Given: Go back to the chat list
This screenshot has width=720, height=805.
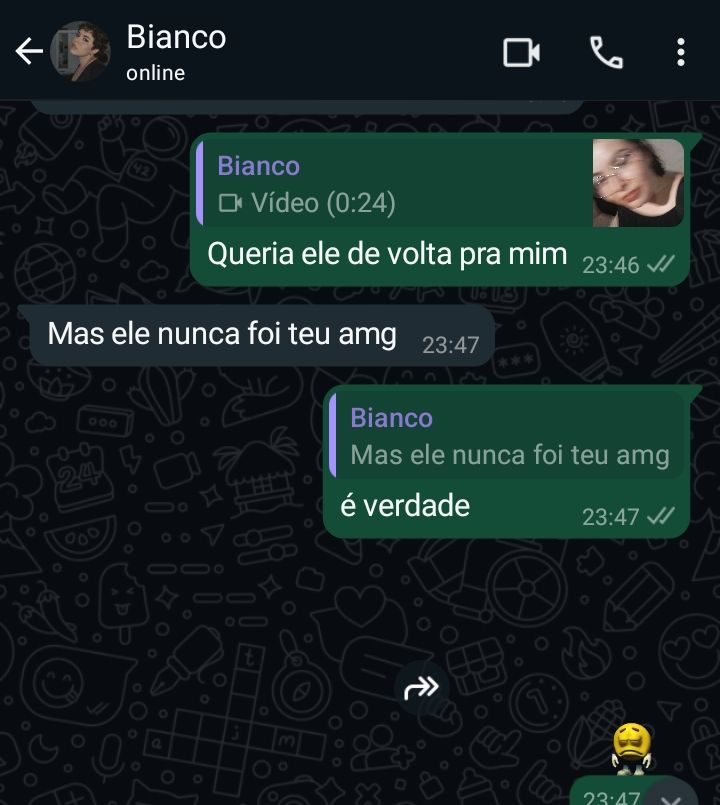Looking at the screenshot, I should click(28, 52).
